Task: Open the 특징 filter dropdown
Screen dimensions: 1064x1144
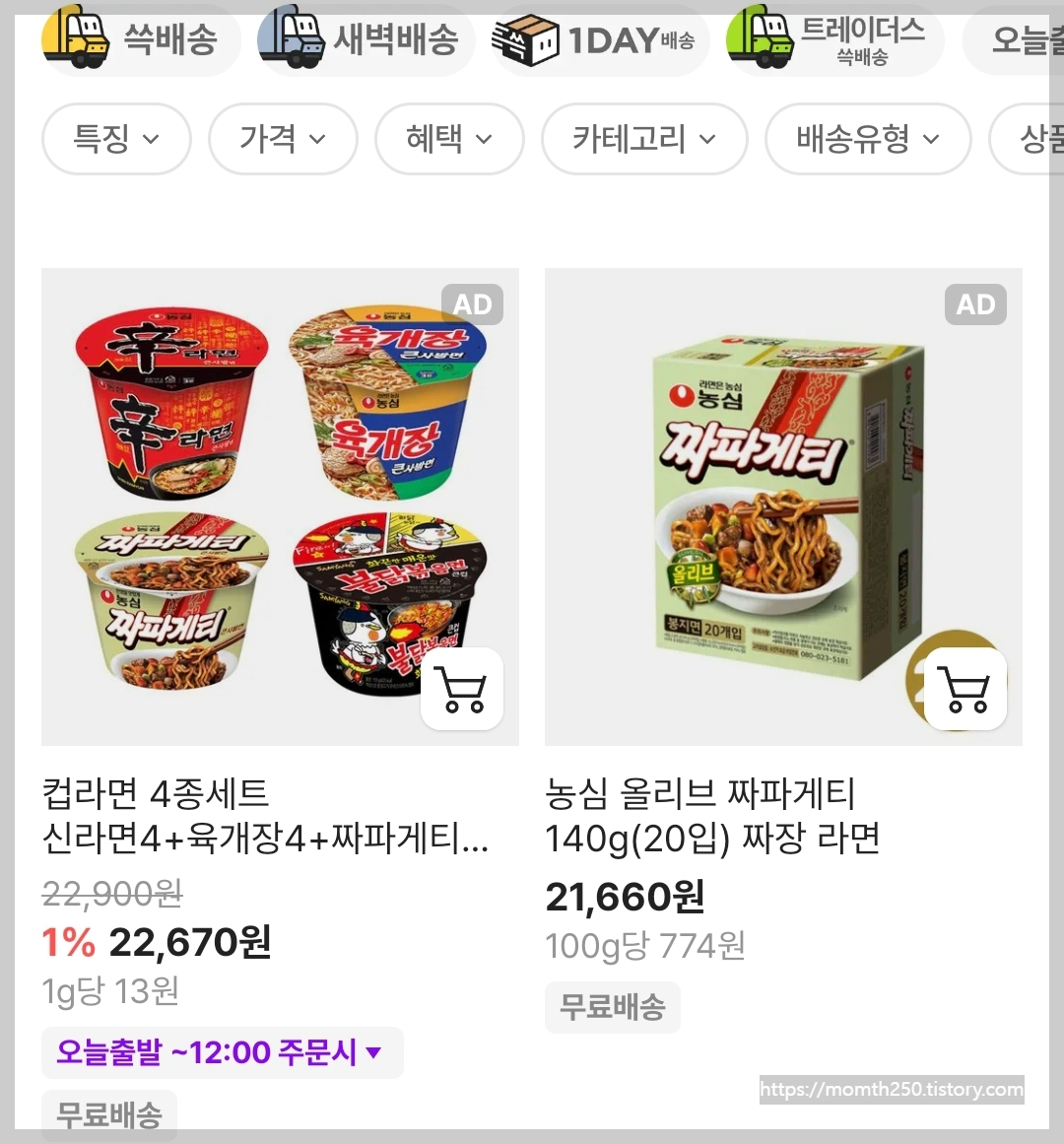Action: pos(115,139)
